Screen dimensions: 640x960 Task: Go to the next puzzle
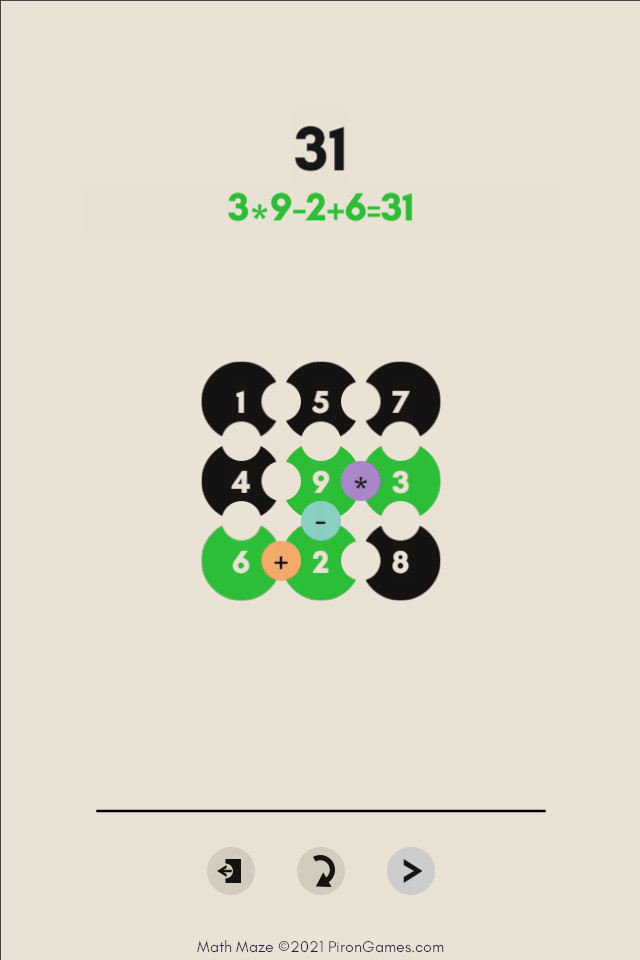[x=411, y=871]
